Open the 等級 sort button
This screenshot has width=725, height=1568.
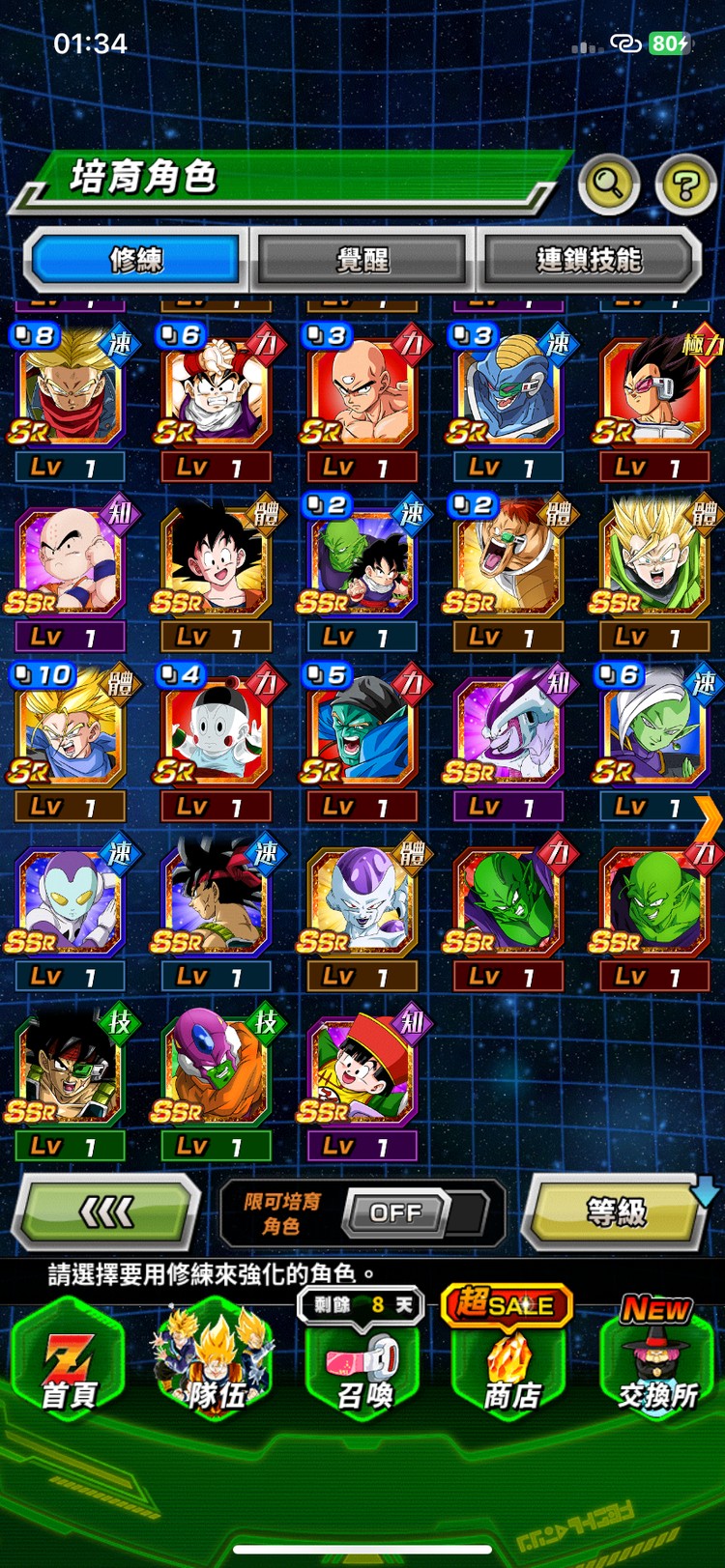click(x=616, y=1212)
